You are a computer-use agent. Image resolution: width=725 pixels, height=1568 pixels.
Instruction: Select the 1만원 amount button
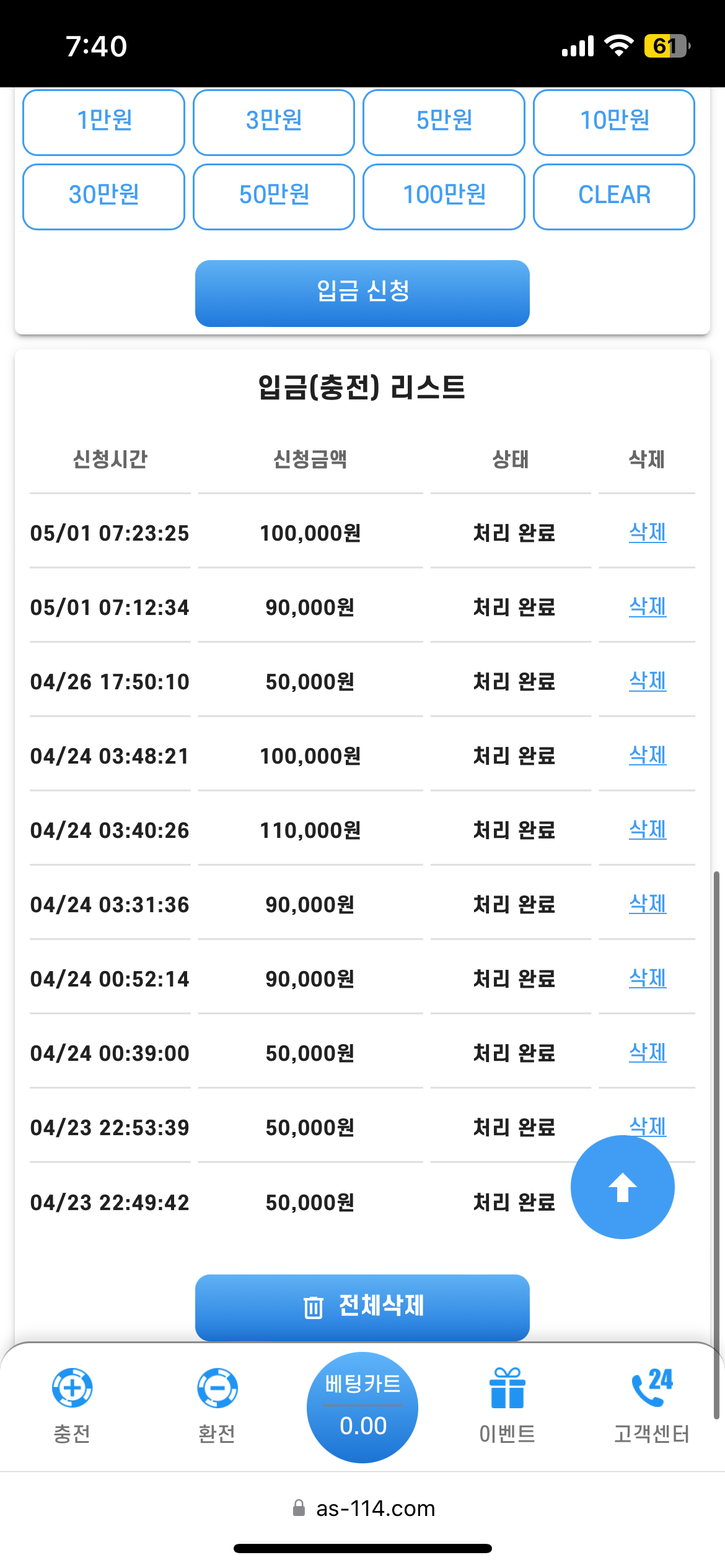point(104,122)
